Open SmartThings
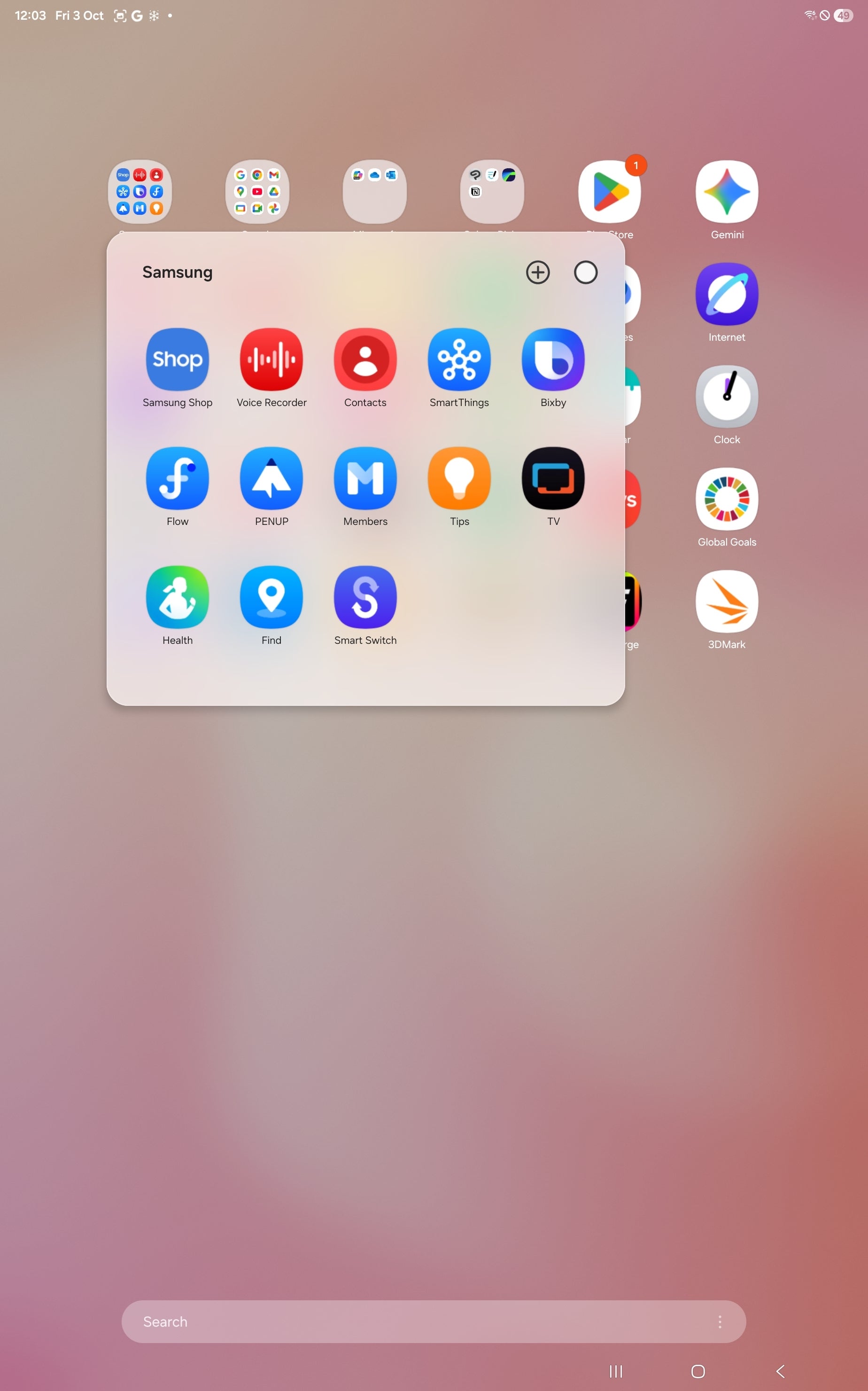 point(459,359)
